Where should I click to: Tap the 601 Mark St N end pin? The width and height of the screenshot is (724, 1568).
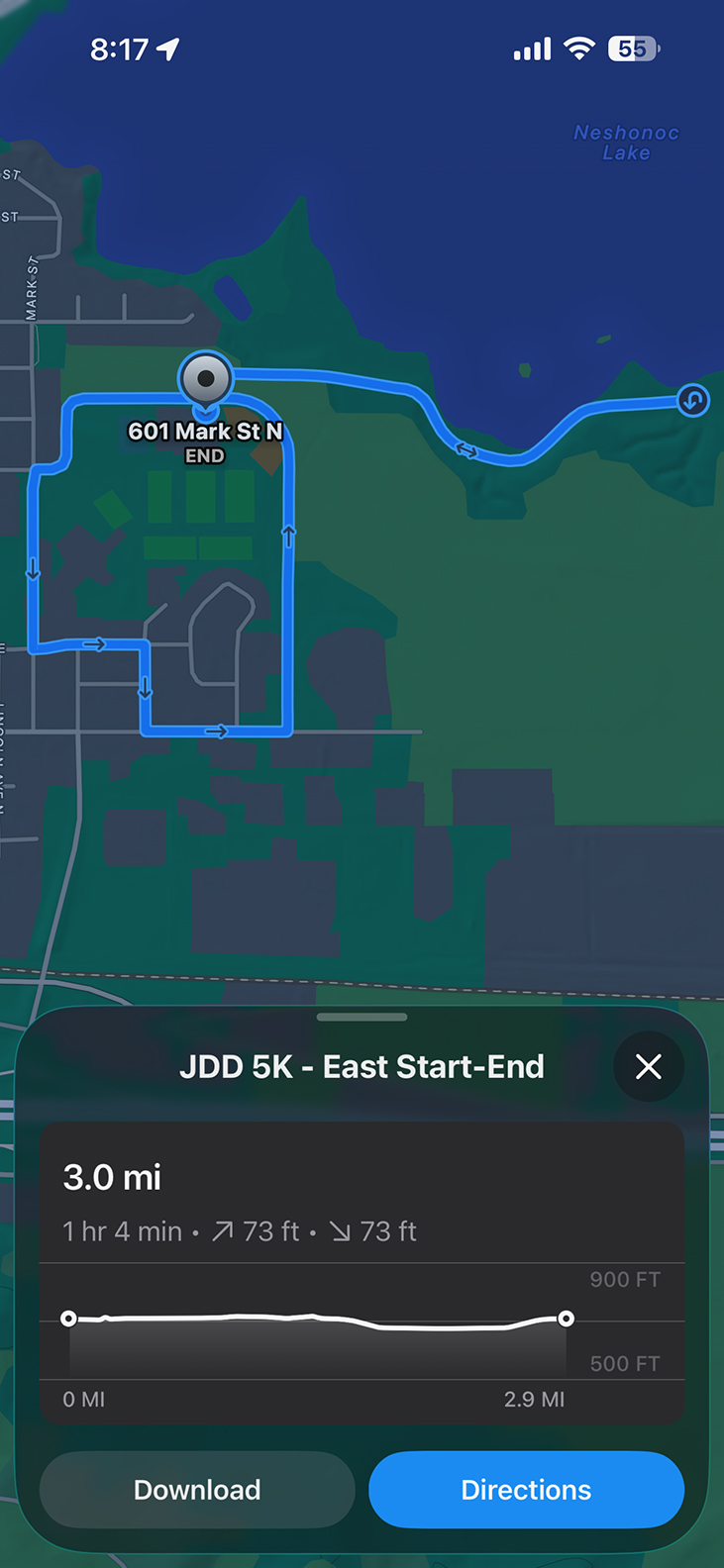(x=205, y=379)
